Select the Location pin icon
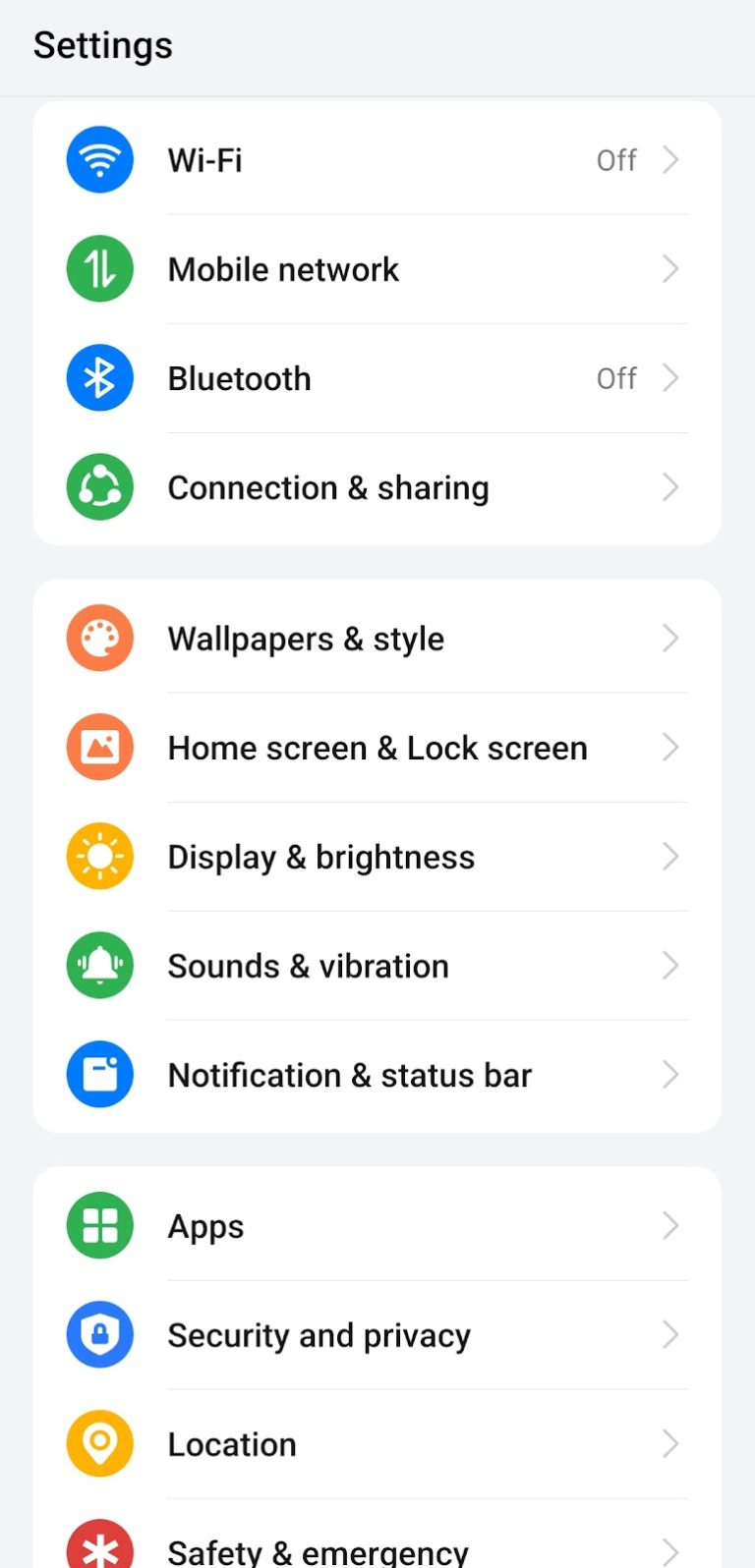Screen dimensions: 755x1568 click(99, 1443)
